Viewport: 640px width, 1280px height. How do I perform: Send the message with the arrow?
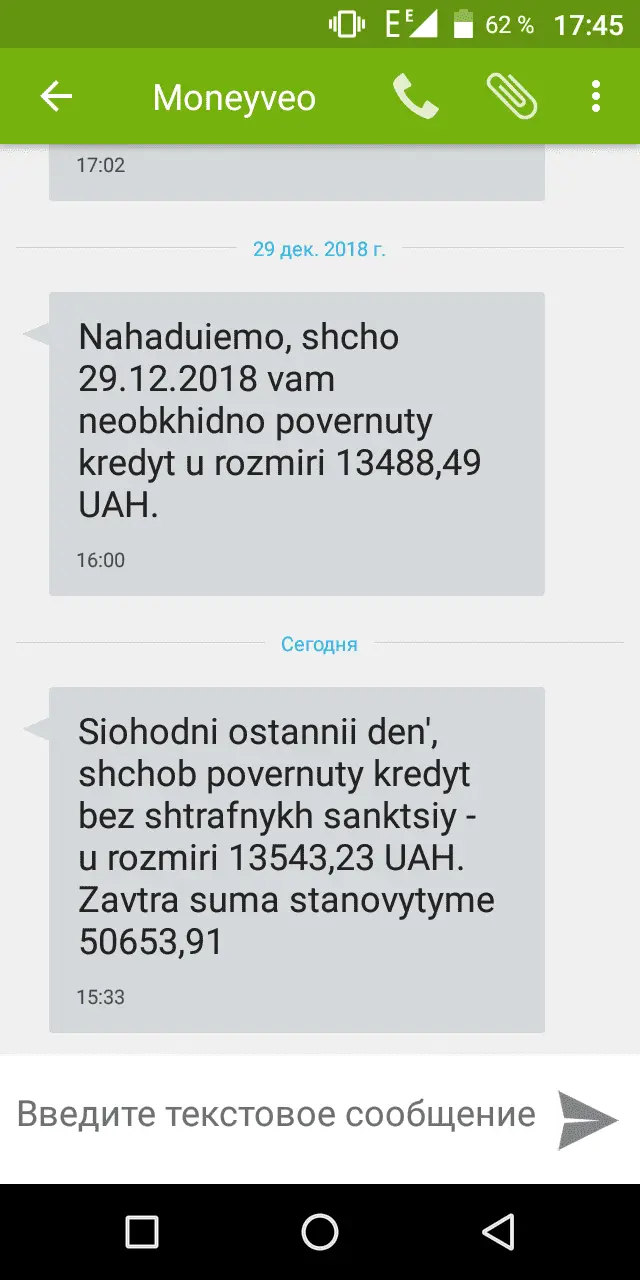(x=587, y=1119)
